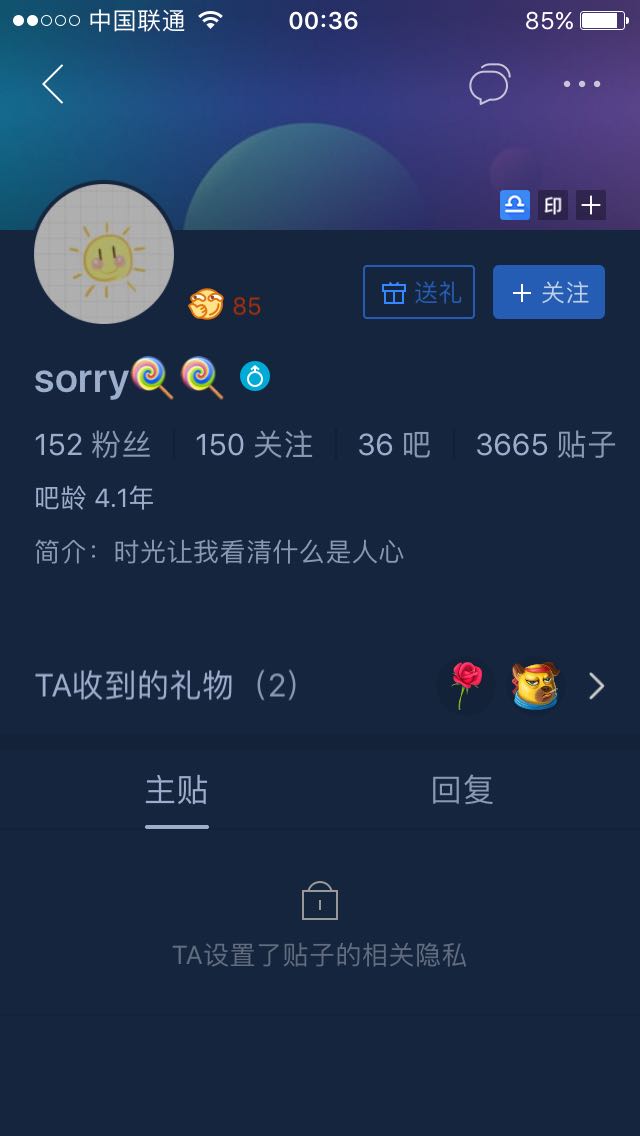Open the sun profile avatar
The height and width of the screenshot is (1136, 640).
104,254
